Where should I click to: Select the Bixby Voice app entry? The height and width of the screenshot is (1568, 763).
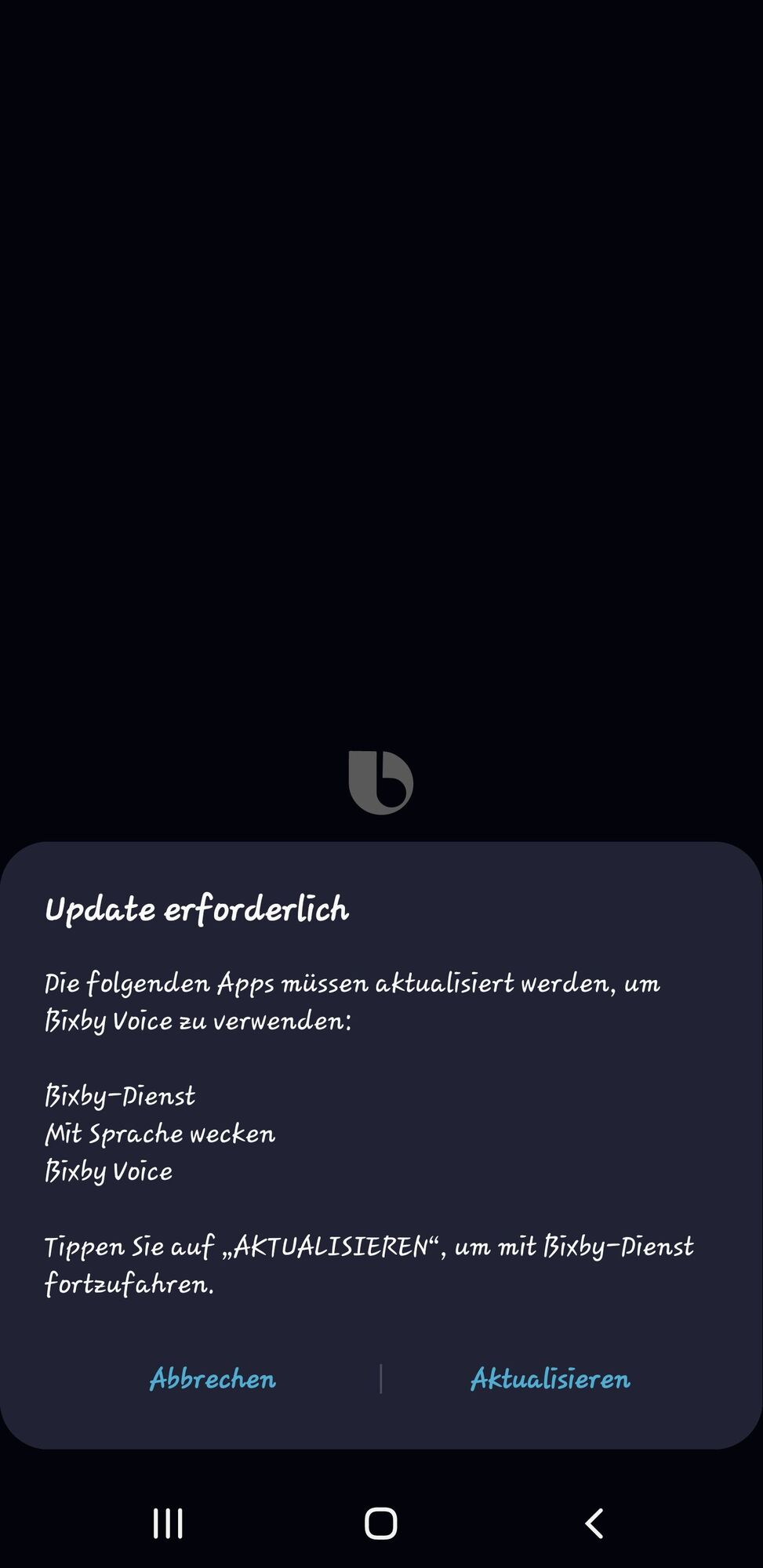[108, 1171]
